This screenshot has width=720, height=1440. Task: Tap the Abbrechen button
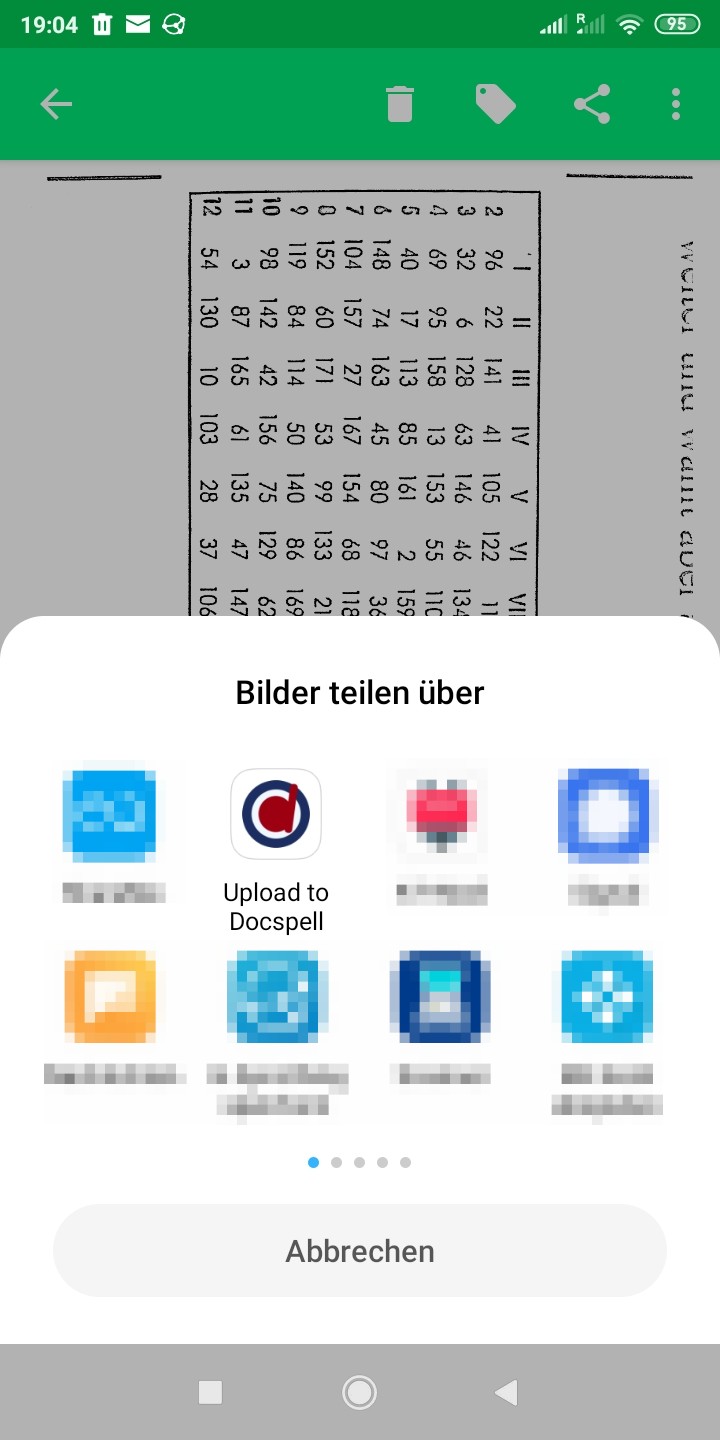pyautogui.click(x=360, y=1250)
